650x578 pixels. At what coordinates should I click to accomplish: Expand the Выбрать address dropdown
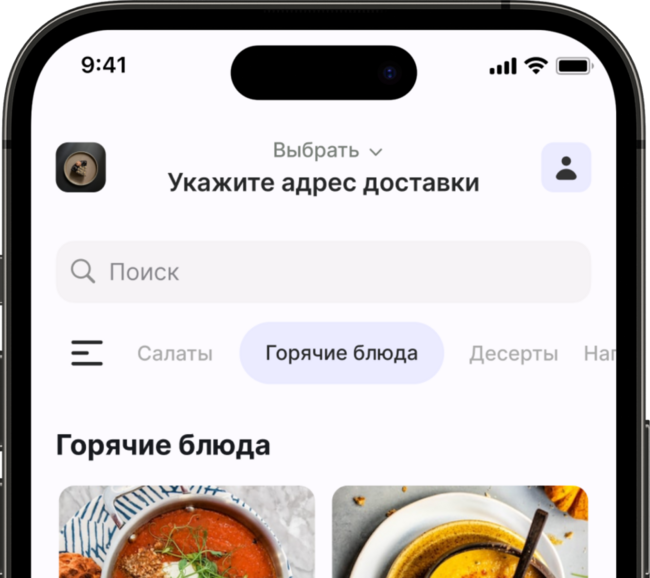click(328, 151)
